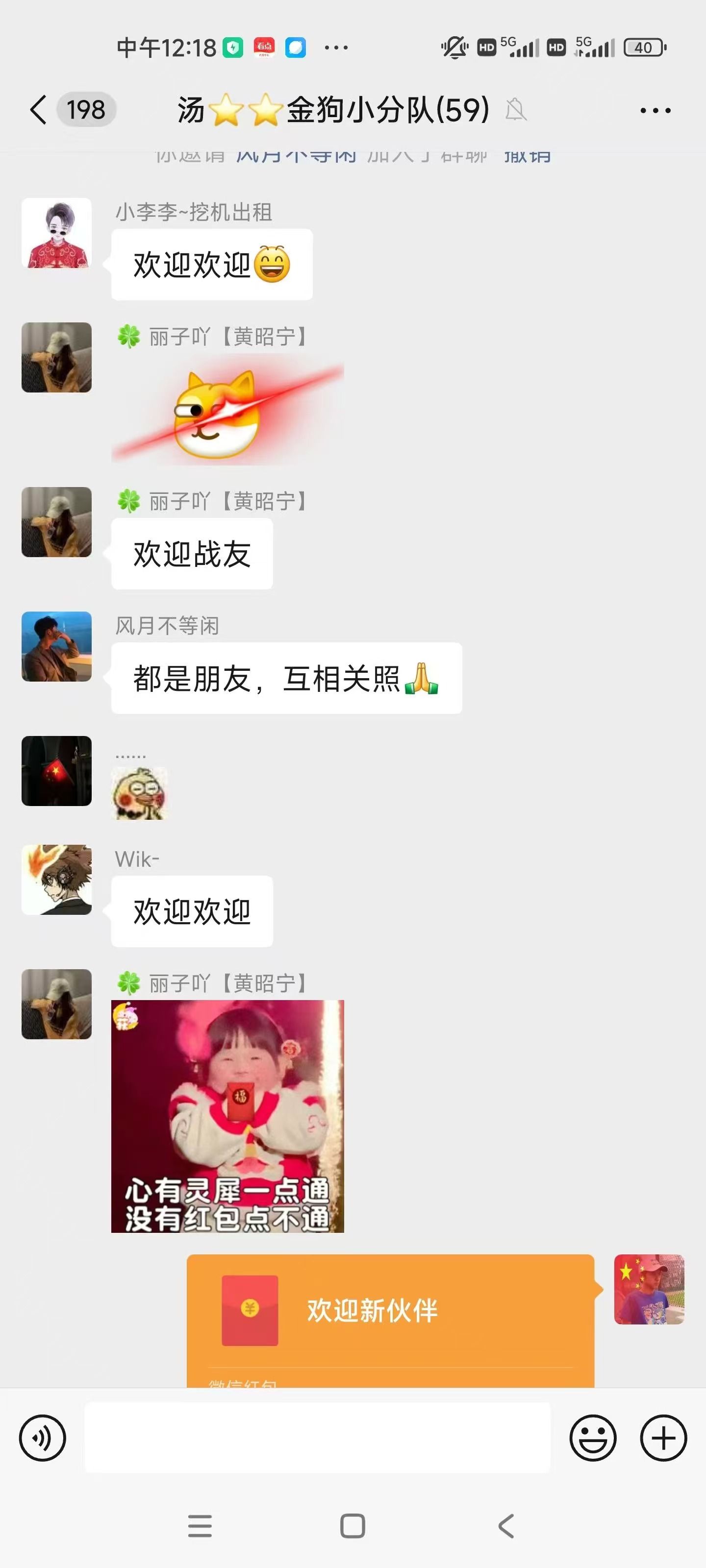Open the 心有灵犀一点通 meme sticker
The height and width of the screenshot is (1568, 706).
(227, 1116)
